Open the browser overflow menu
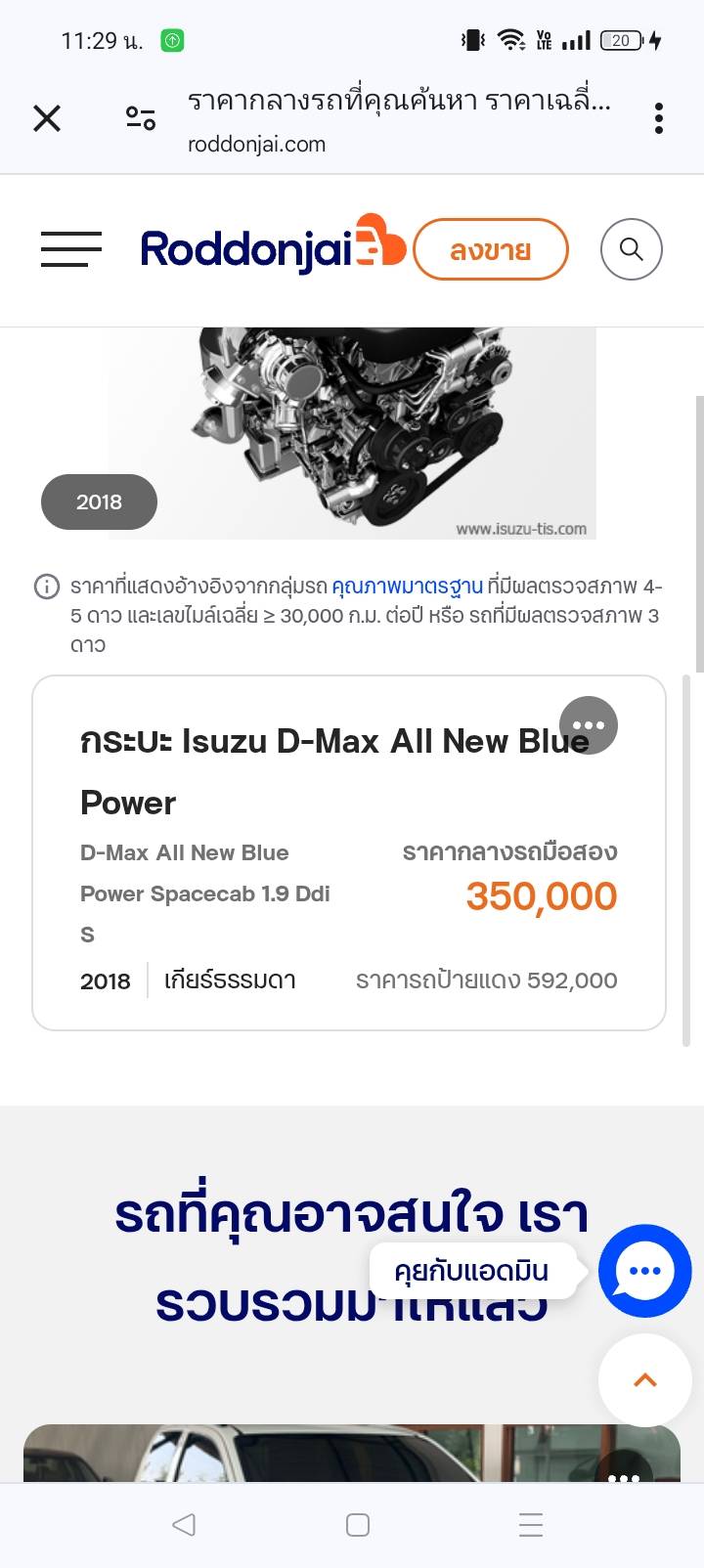Screen dimensions: 704x1568 (659, 119)
